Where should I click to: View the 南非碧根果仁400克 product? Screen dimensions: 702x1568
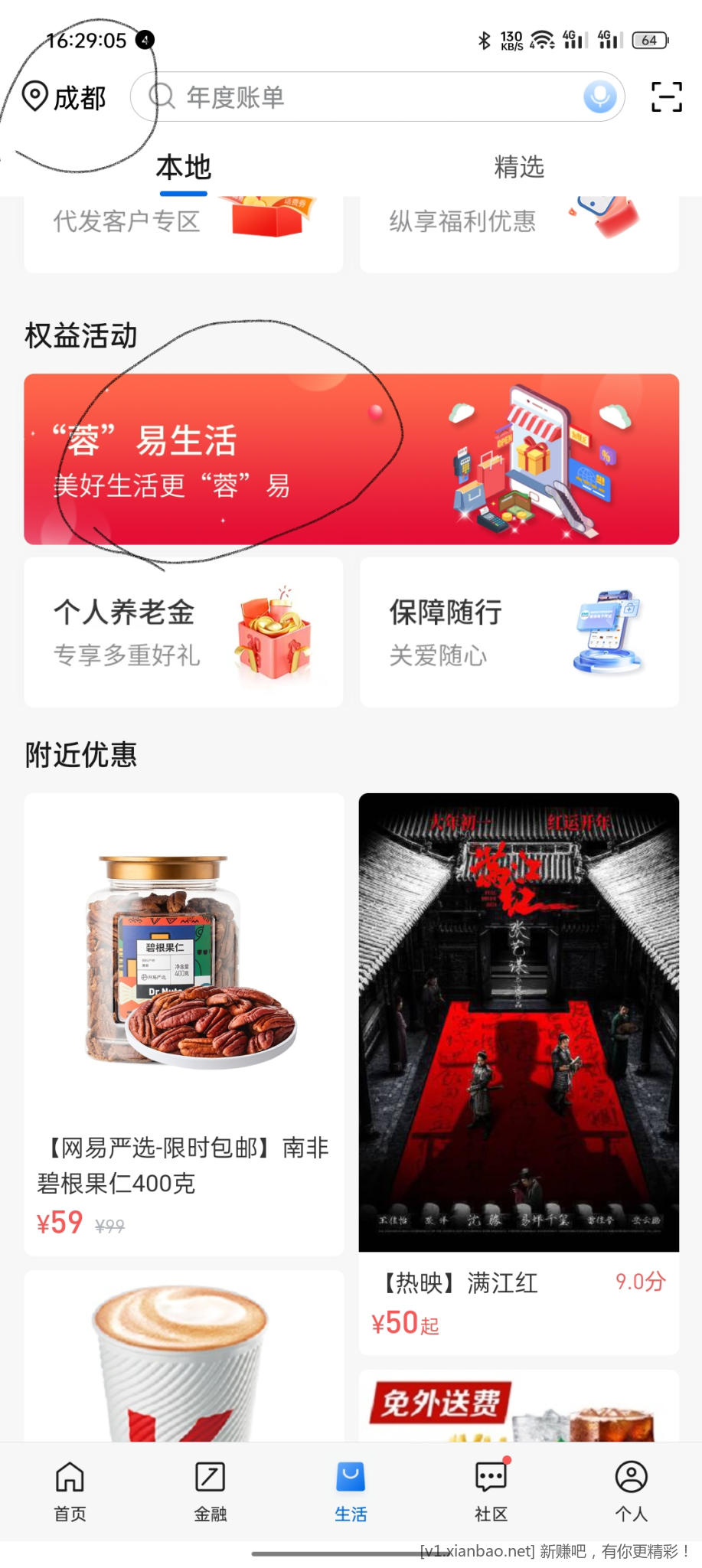184,1023
